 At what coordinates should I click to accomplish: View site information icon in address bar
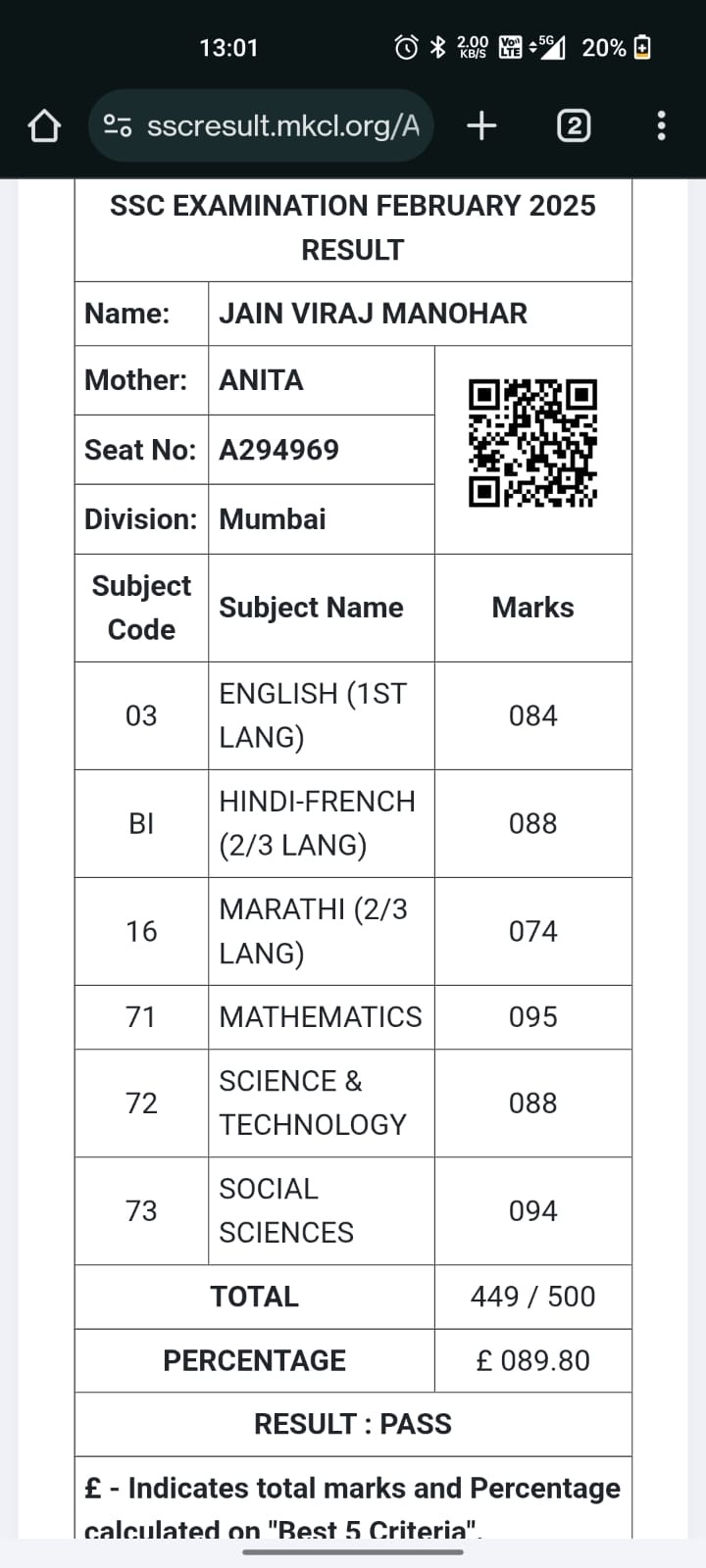118,125
